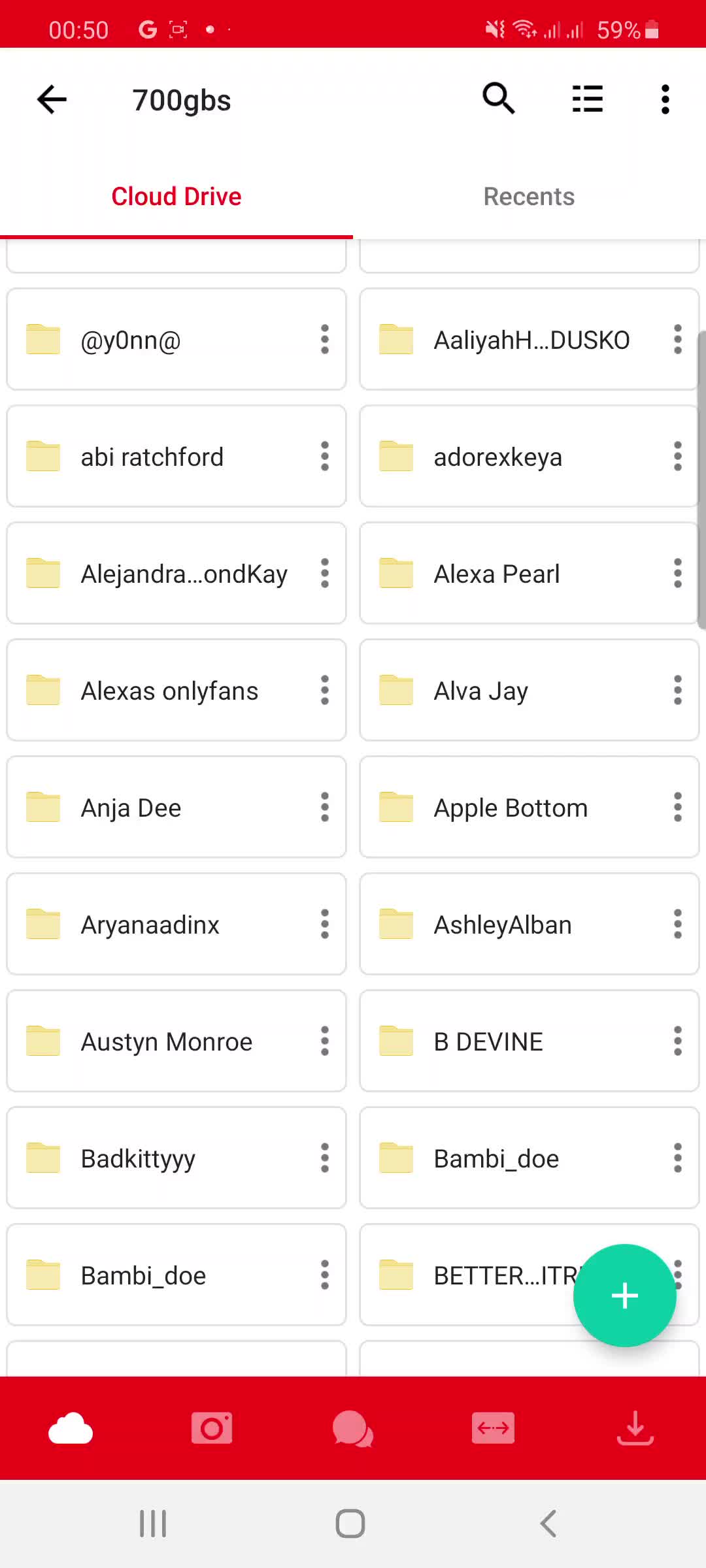Open the chat section
Viewport: 706px width, 1568px height.
pos(353,1428)
